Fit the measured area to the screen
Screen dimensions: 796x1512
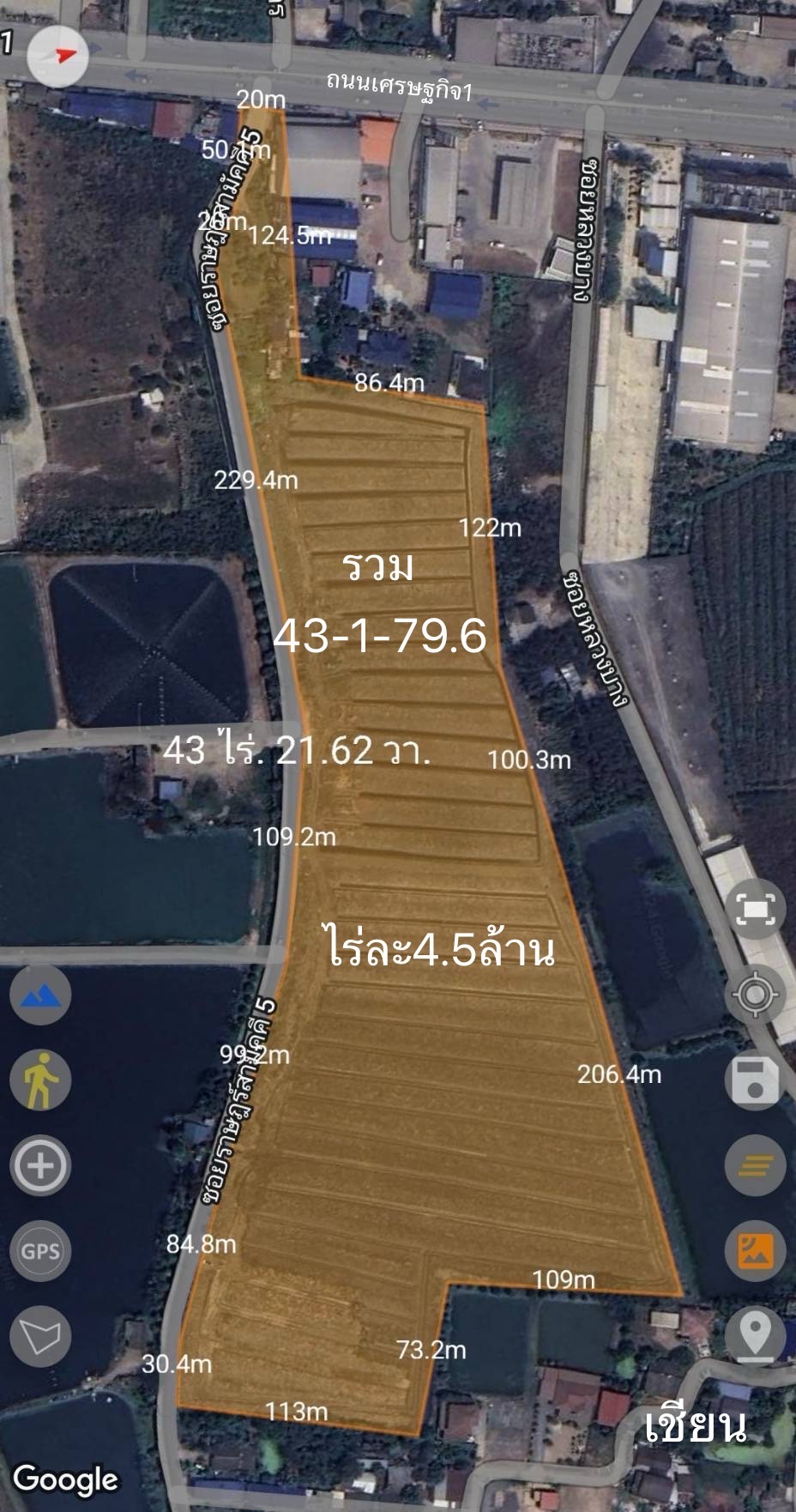tap(755, 909)
